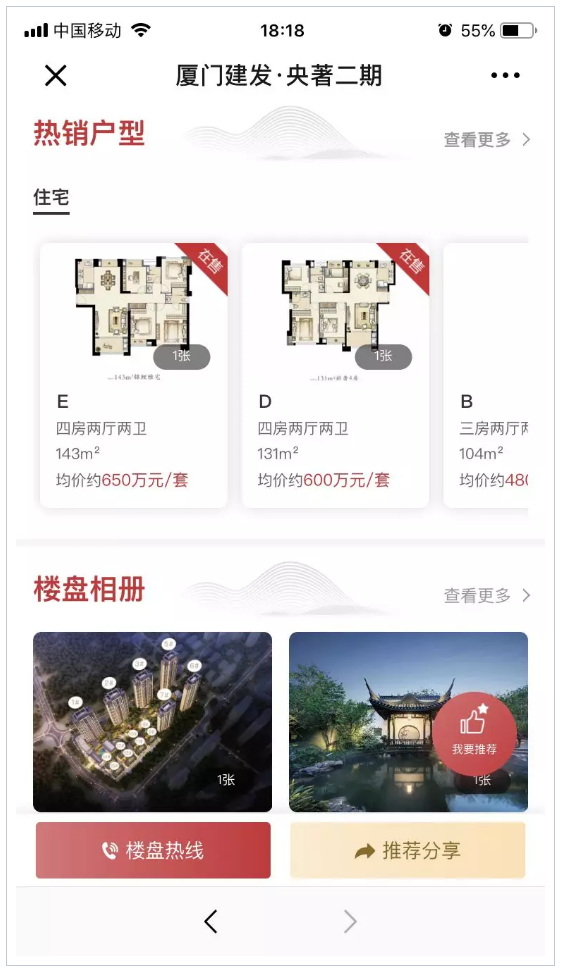562x973 pixels.
Task: Go back with the browser back arrow
Action: pyautogui.click(x=211, y=921)
